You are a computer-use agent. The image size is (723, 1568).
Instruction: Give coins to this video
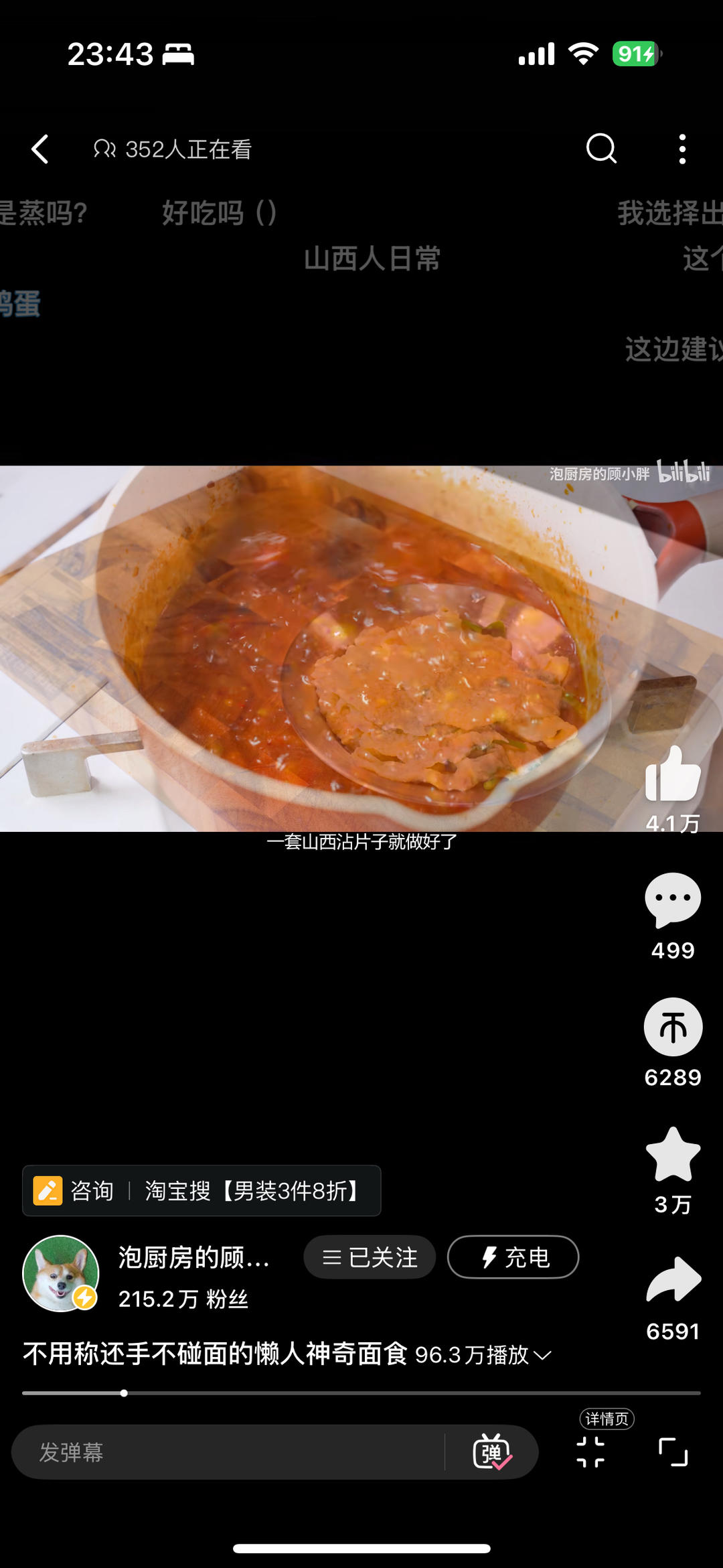point(672,1027)
